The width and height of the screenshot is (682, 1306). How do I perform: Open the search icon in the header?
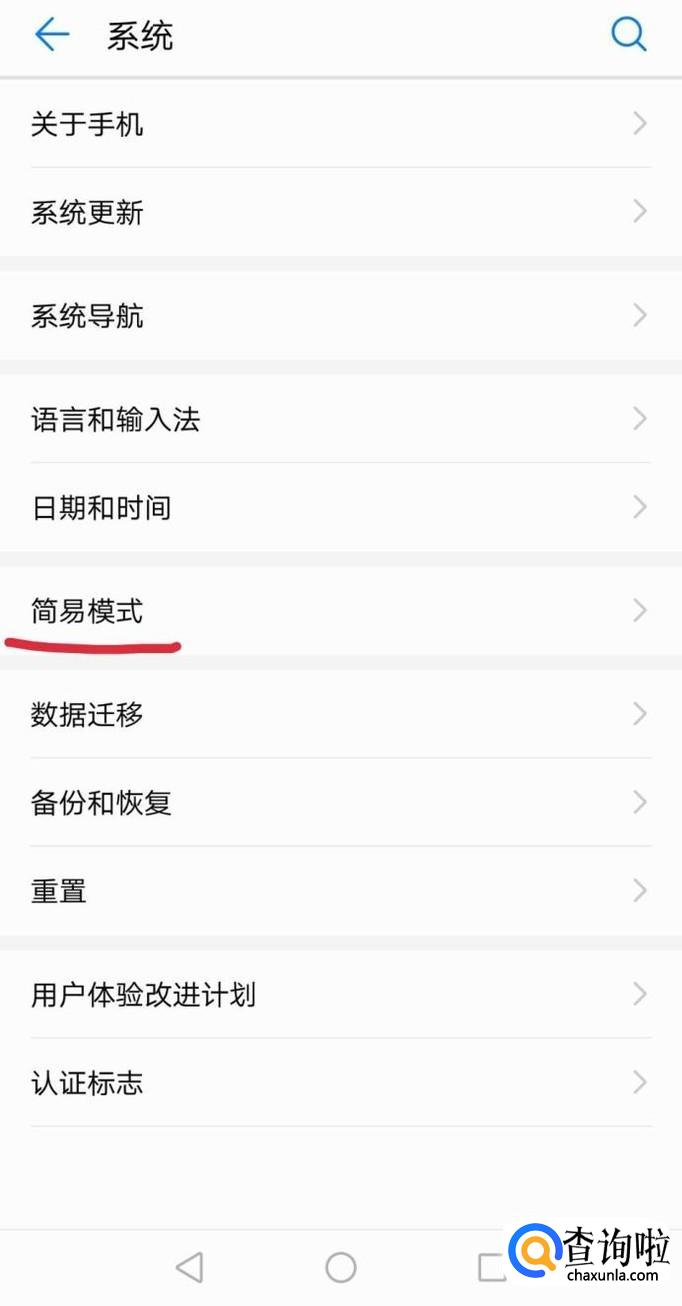tap(628, 36)
